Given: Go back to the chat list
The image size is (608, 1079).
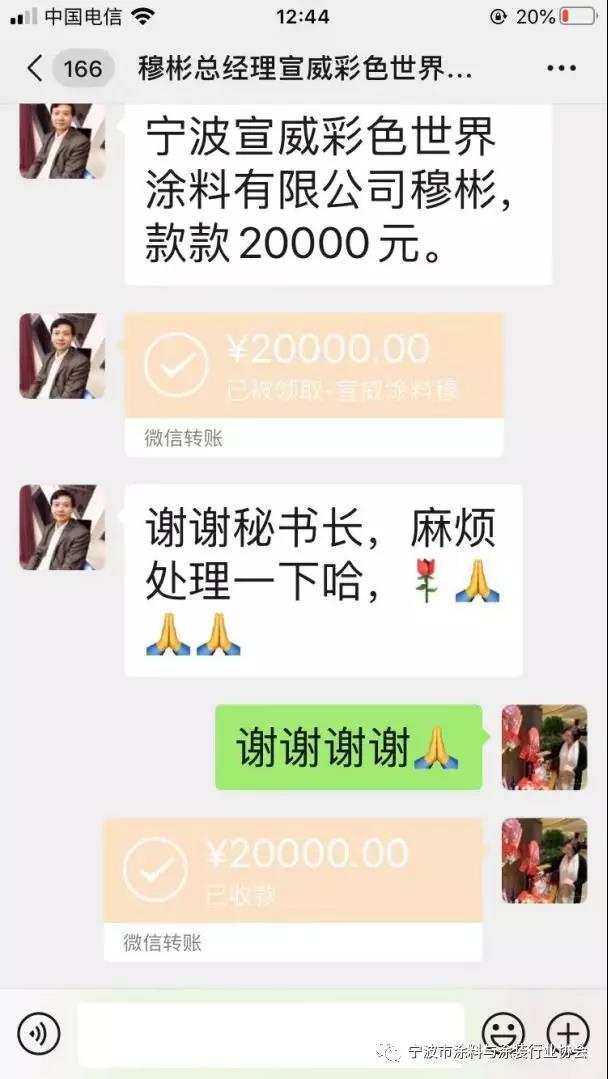Looking at the screenshot, I should 35,69.
